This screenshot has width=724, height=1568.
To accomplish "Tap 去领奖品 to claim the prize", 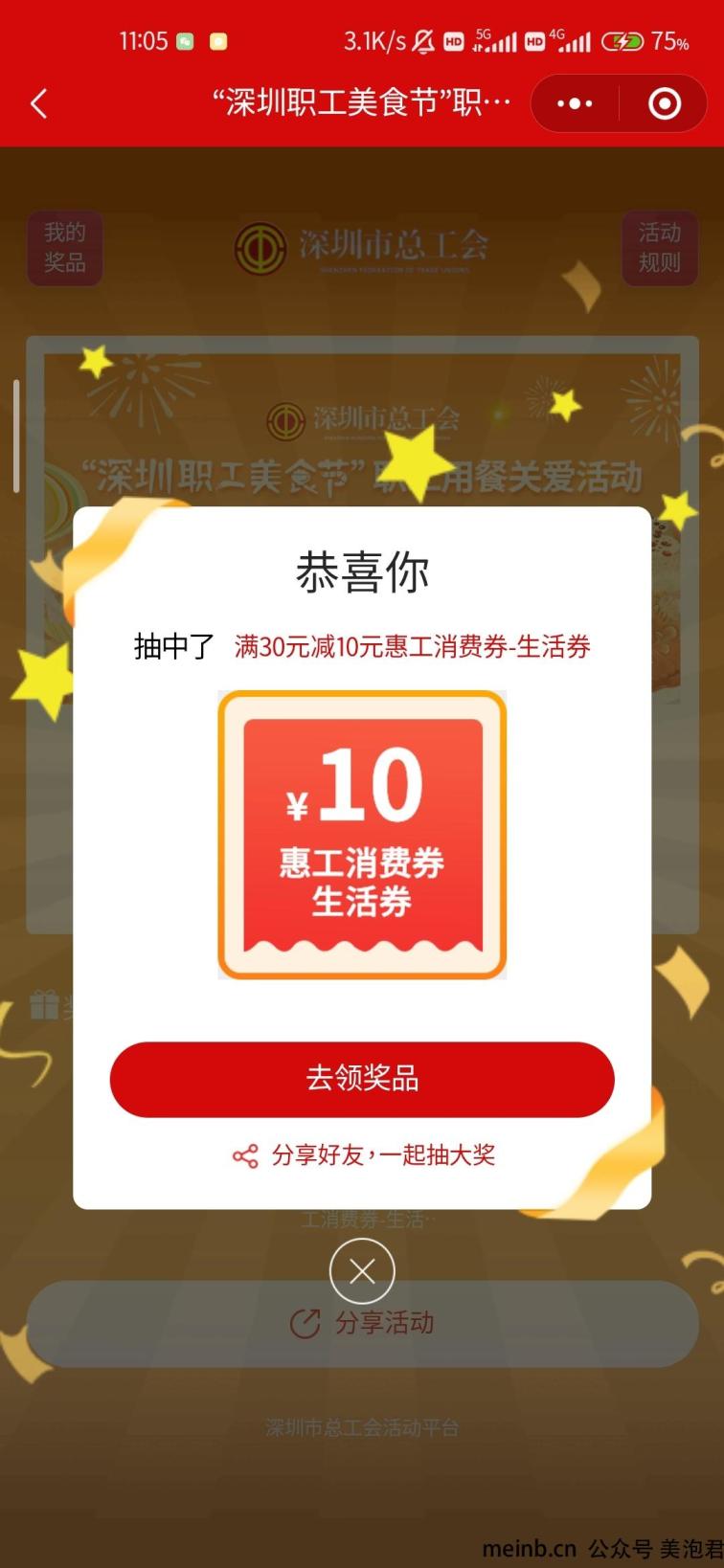I will pyautogui.click(x=362, y=1079).
